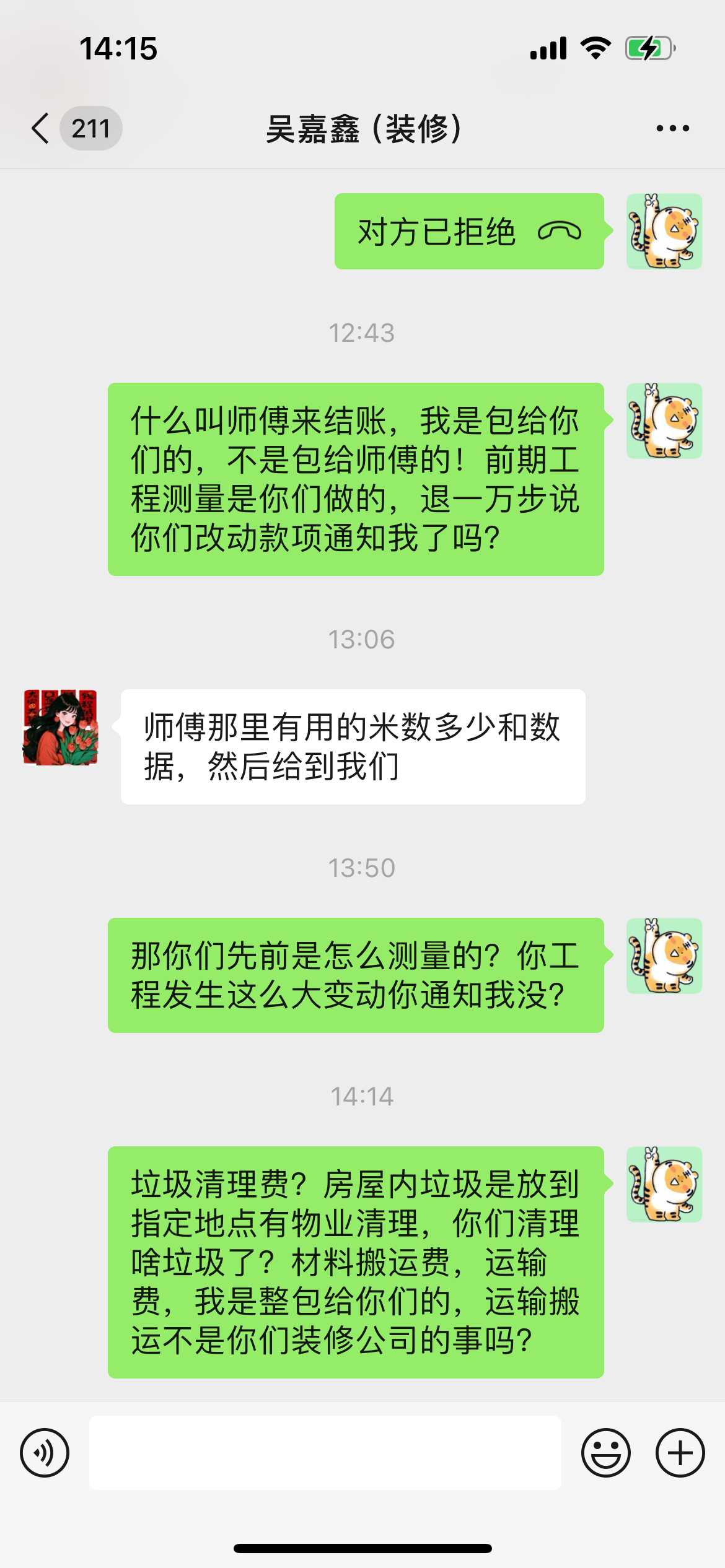Open the chat details overflow menu

672,129
